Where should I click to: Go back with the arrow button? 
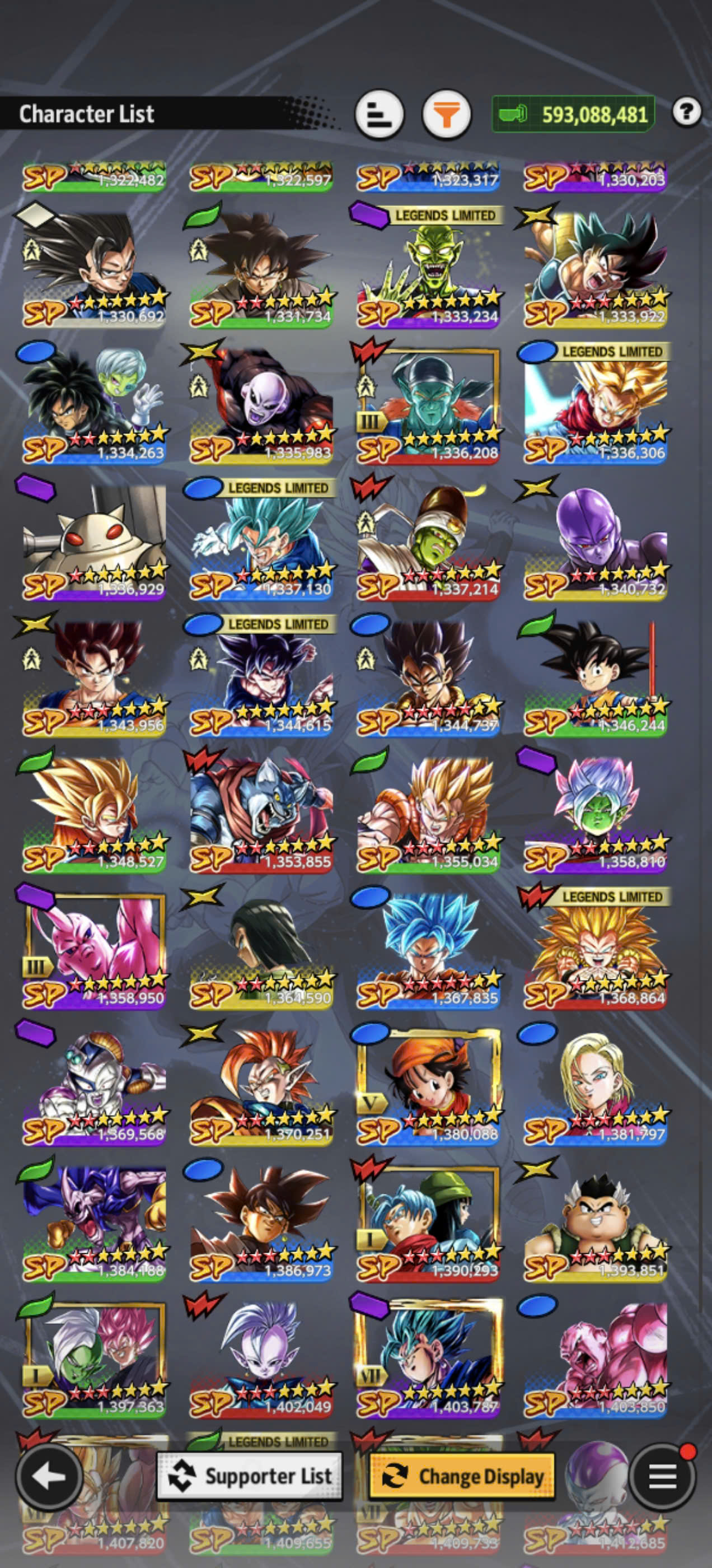coord(49,1476)
